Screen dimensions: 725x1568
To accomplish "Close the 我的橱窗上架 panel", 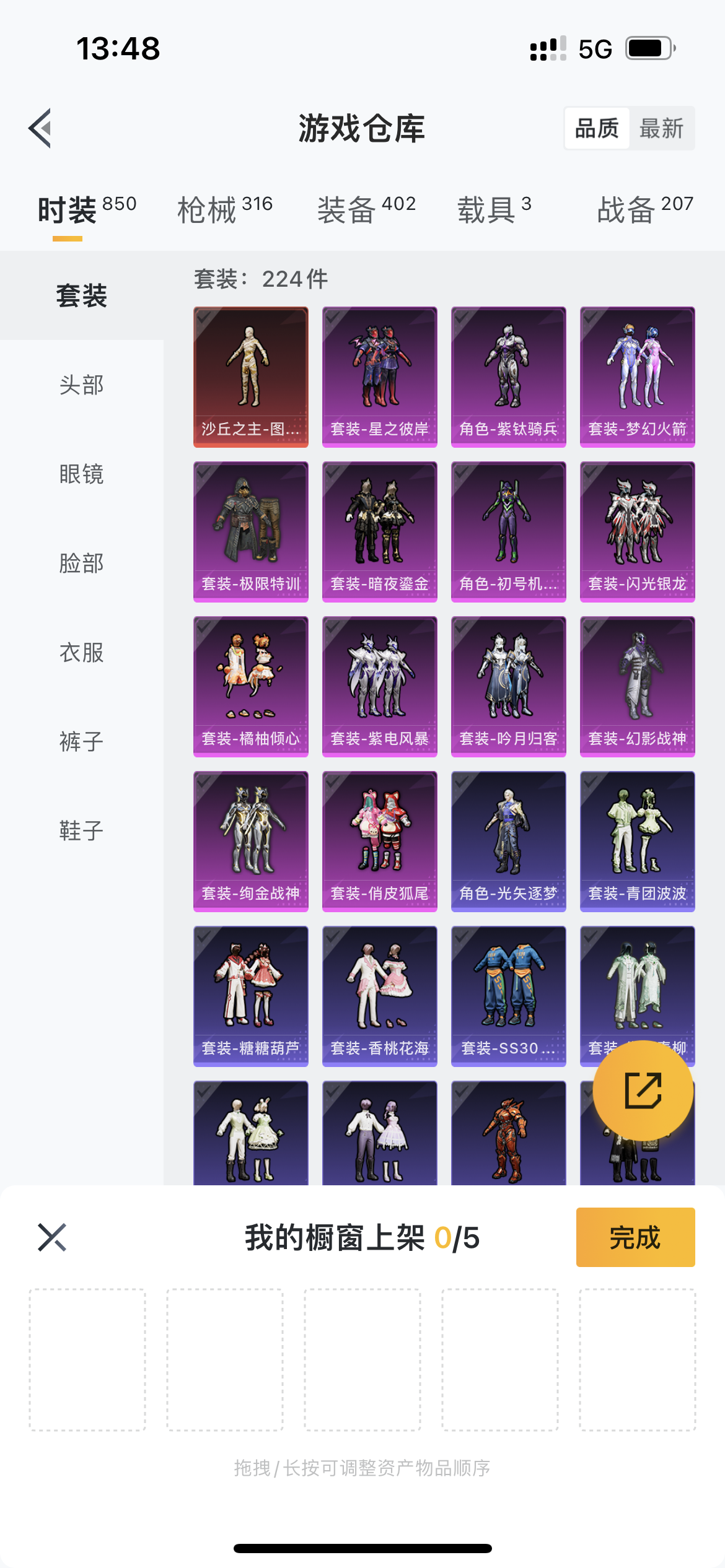I will 52,1237.
